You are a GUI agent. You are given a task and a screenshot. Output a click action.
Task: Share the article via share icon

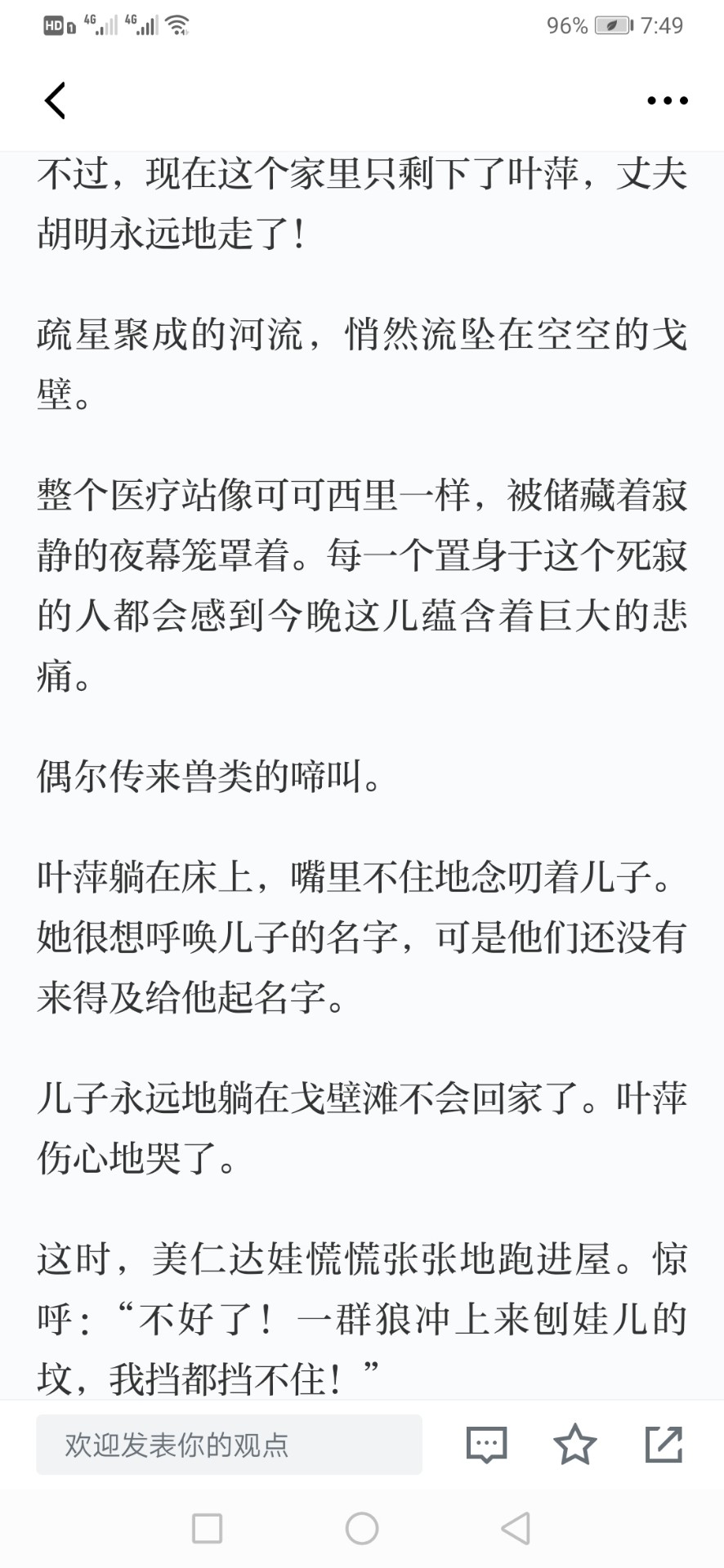(x=664, y=1444)
